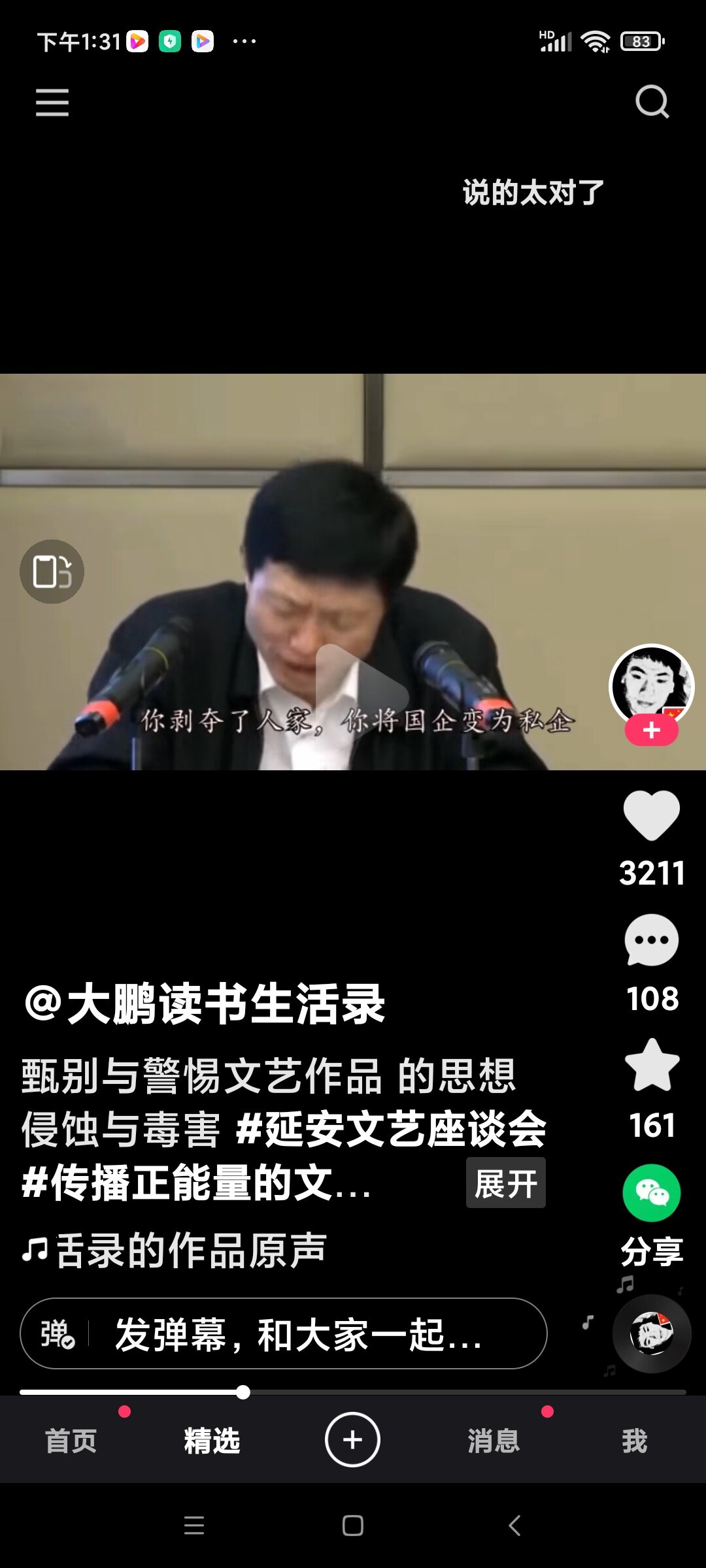The image size is (706, 1568).
Task: Add video to favorites
Action: pyautogui.click(x=652, y=1065)
